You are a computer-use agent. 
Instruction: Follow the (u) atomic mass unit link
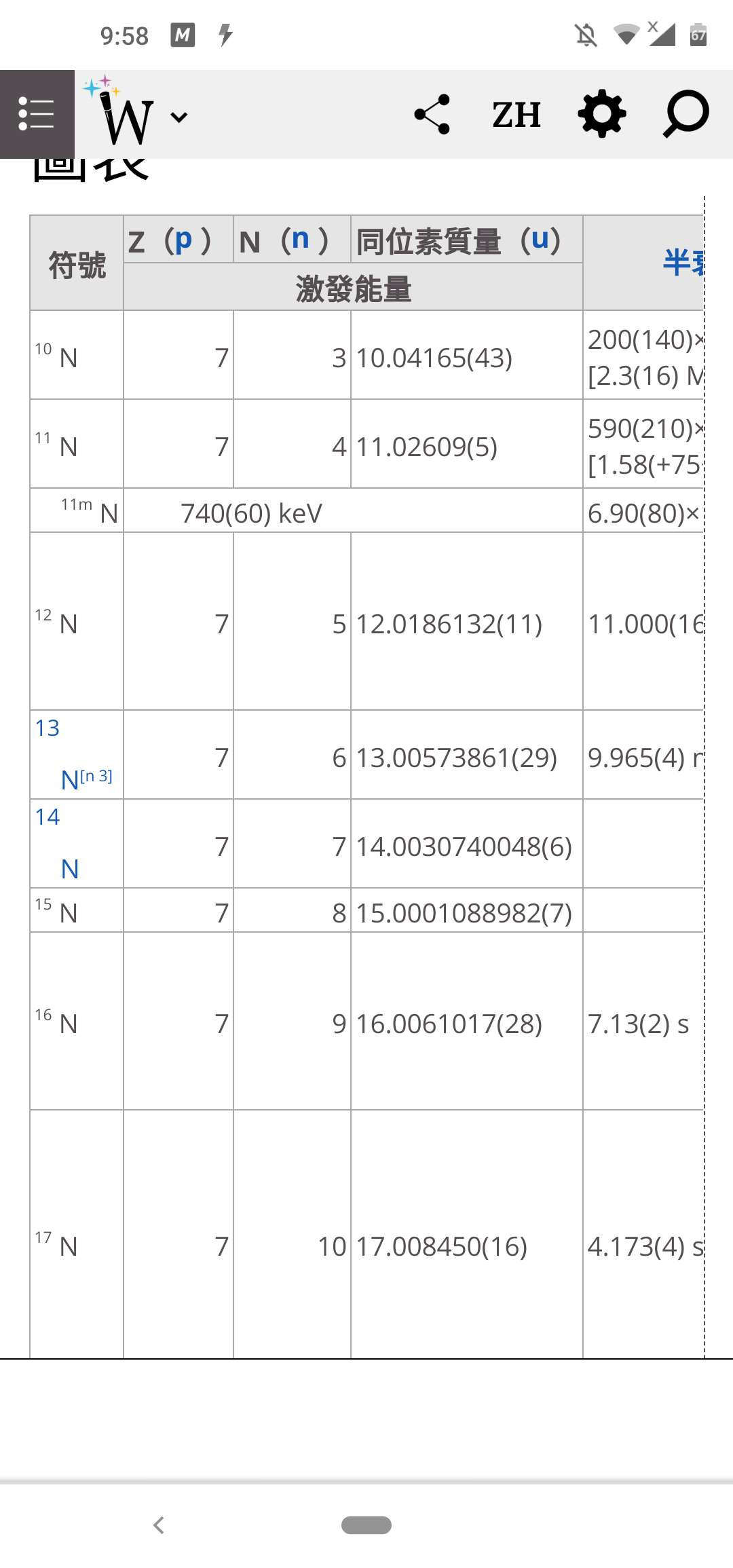540,240
